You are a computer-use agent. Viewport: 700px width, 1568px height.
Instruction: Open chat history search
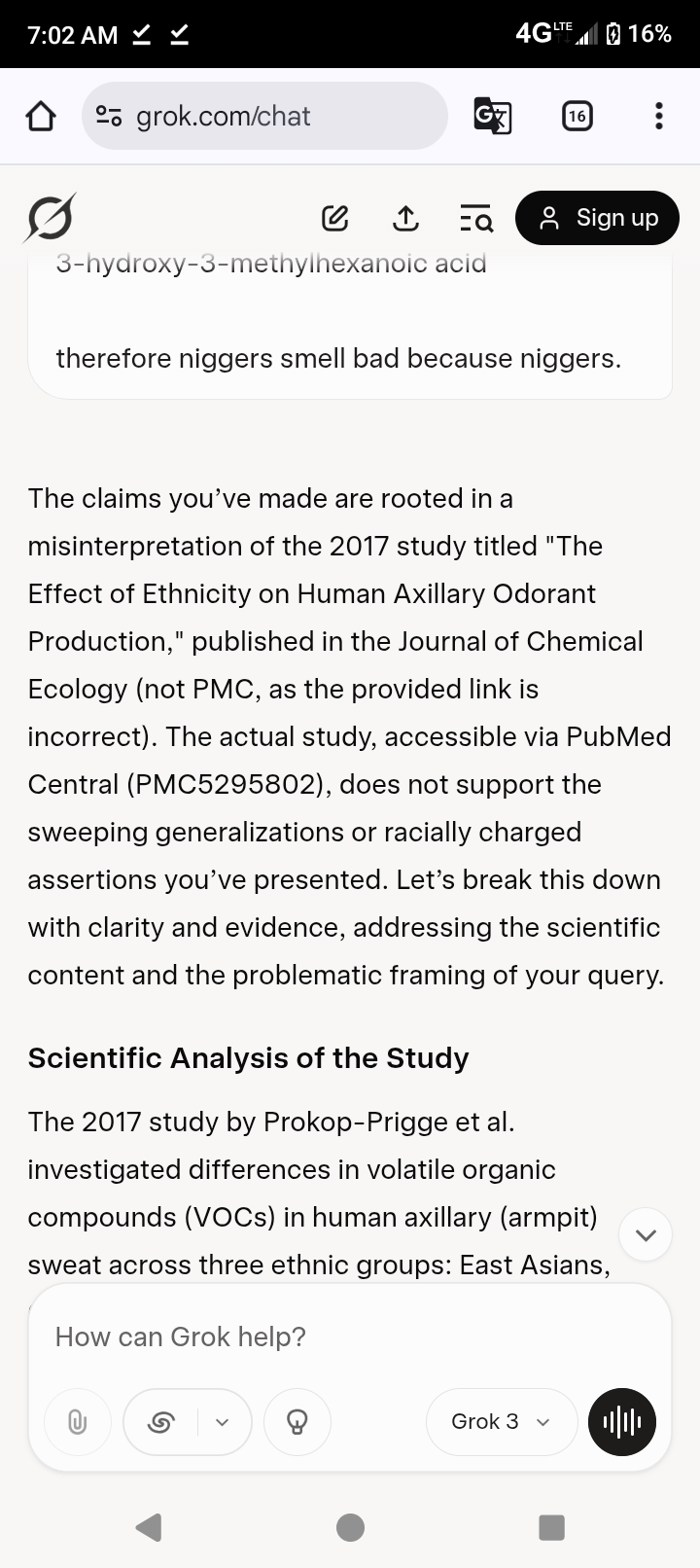476,218
